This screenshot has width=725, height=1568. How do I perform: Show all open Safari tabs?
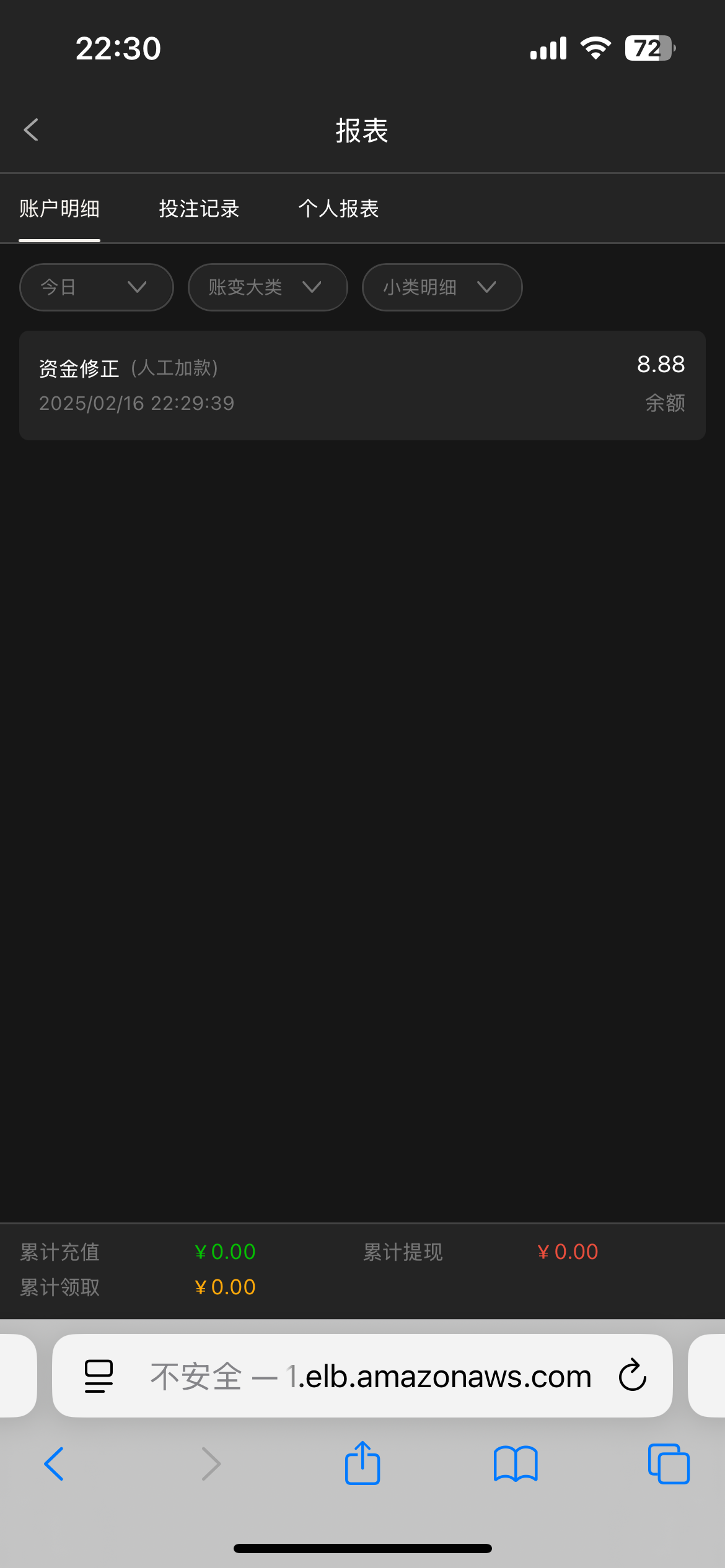point(669,1464)
